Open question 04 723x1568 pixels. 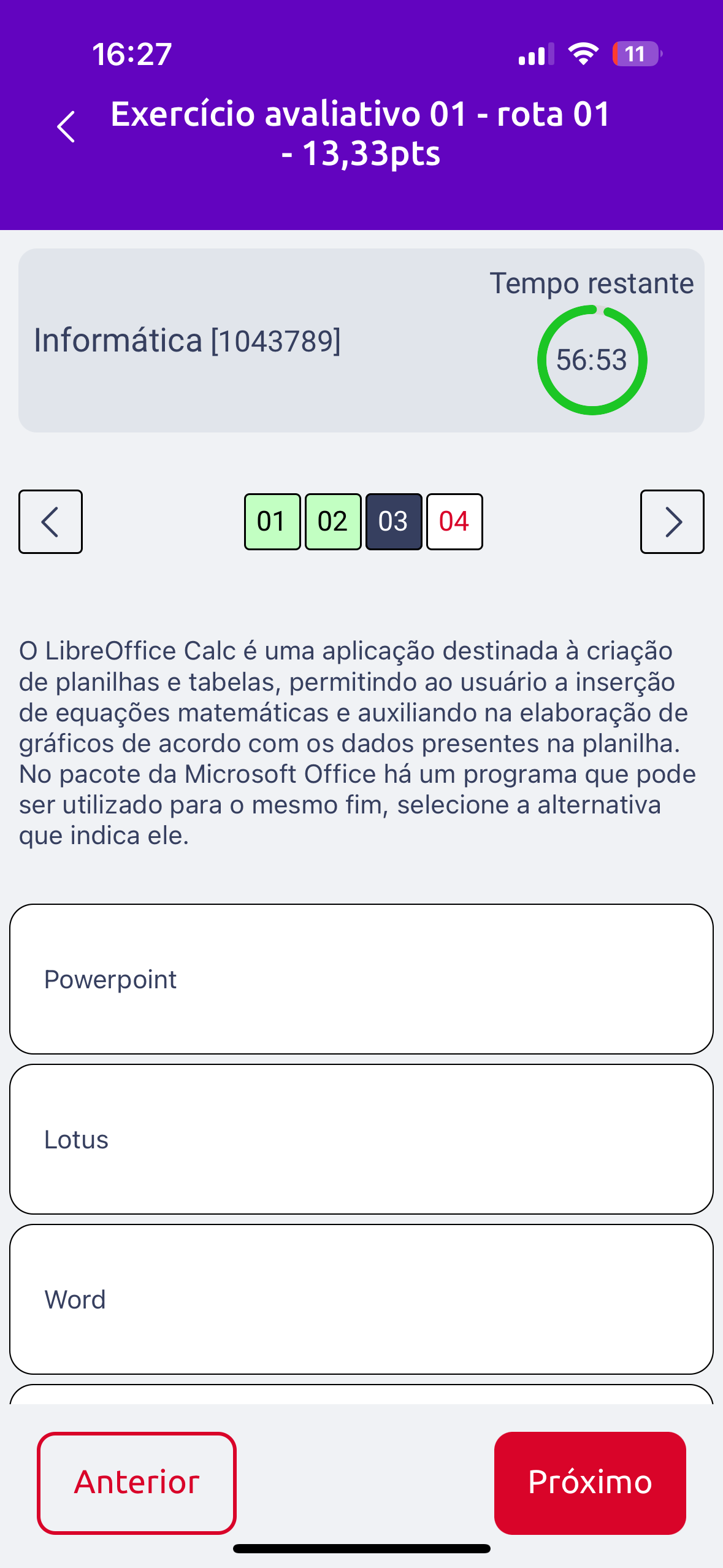454,521
